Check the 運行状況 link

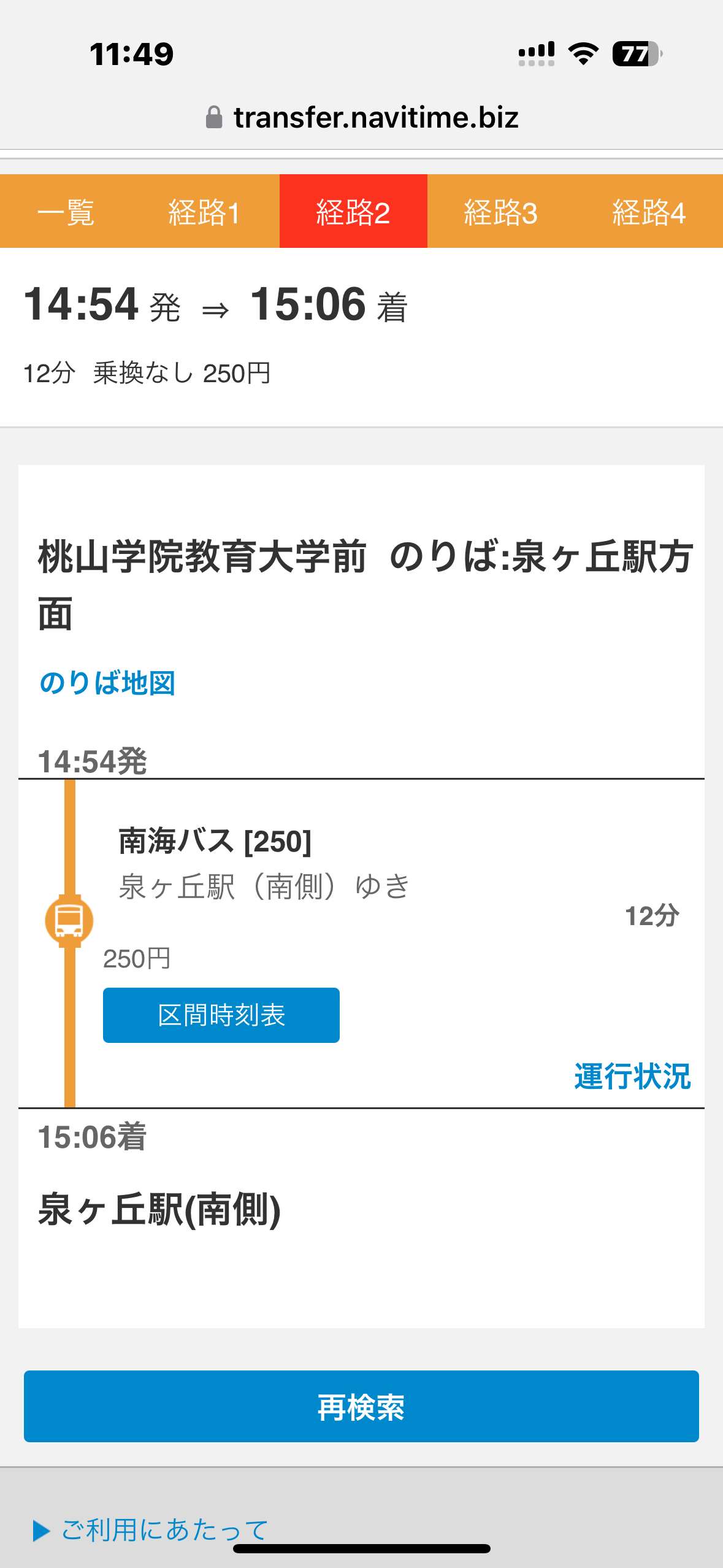point(632,1077)
